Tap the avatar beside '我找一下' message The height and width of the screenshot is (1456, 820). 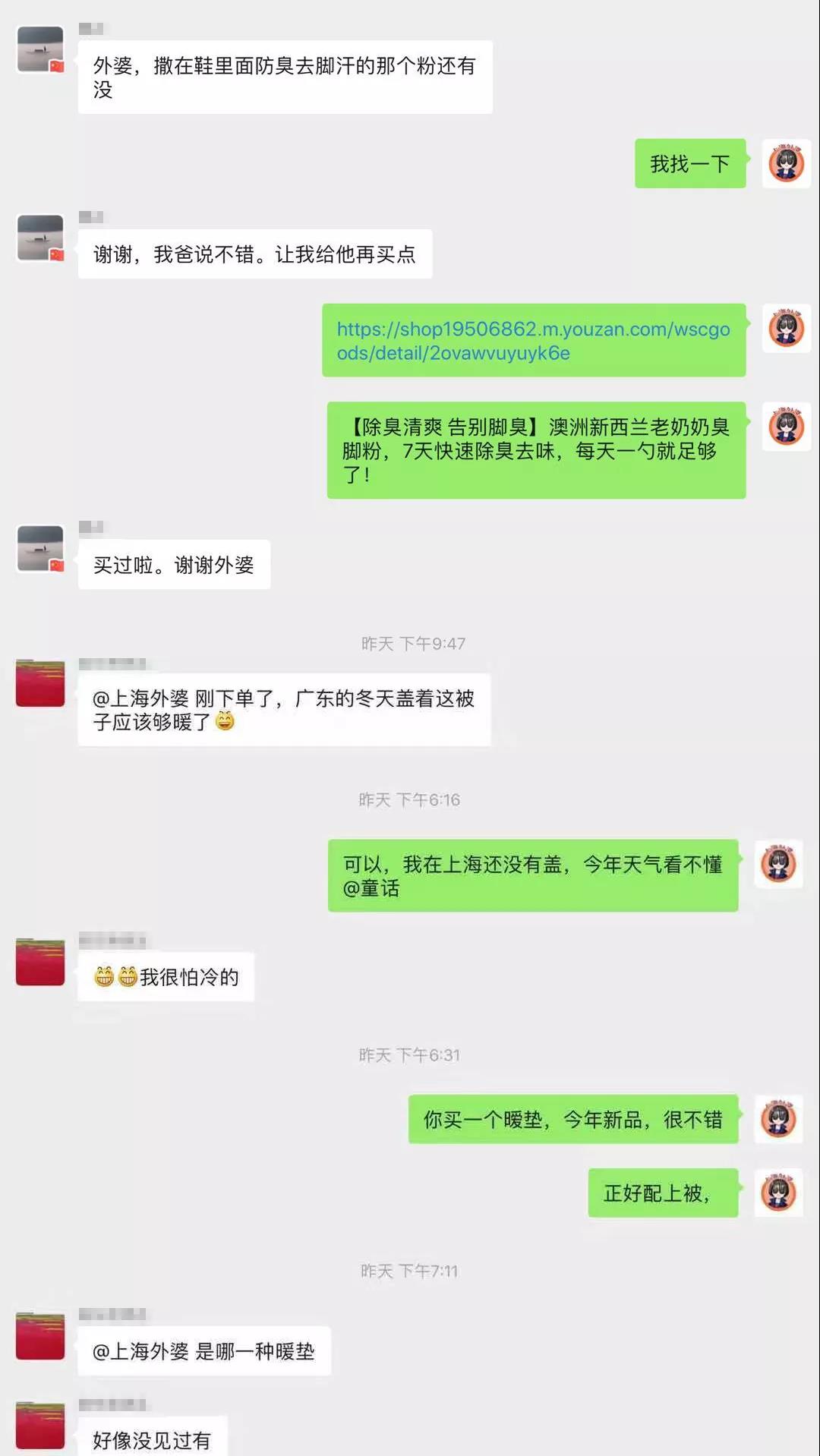(786, 164)
